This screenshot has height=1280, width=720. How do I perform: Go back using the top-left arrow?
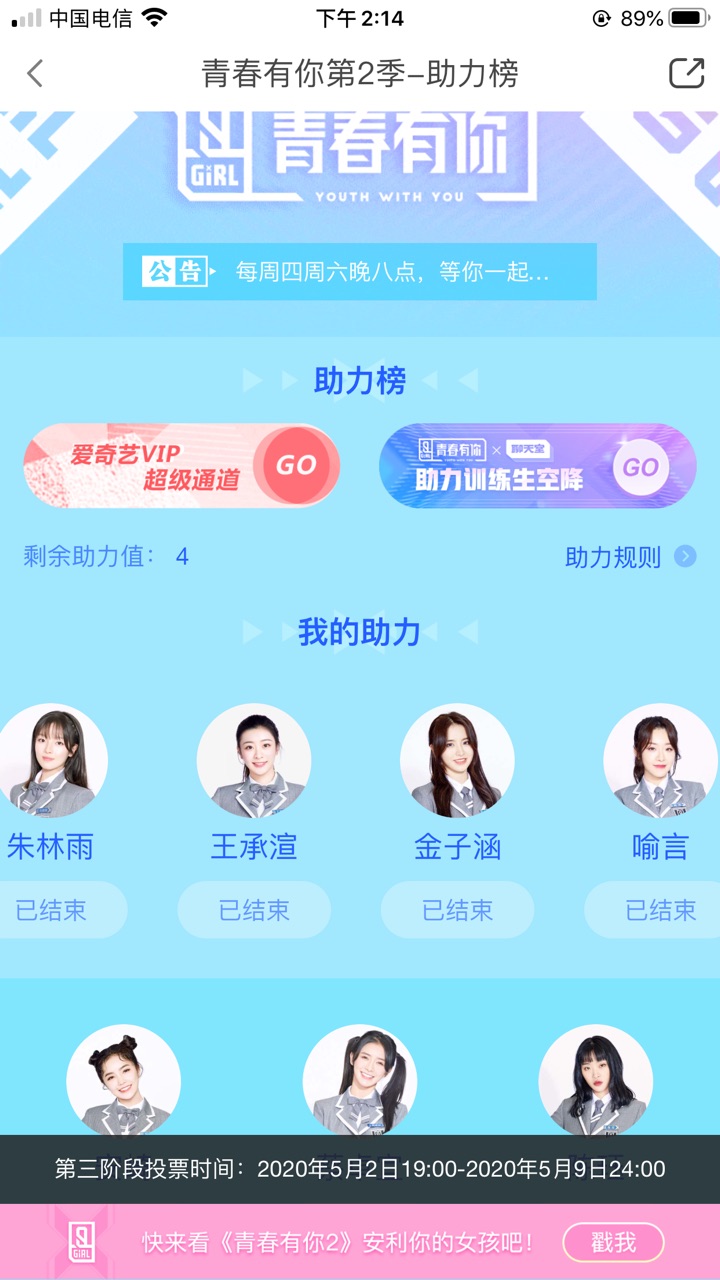coord(35,73)
